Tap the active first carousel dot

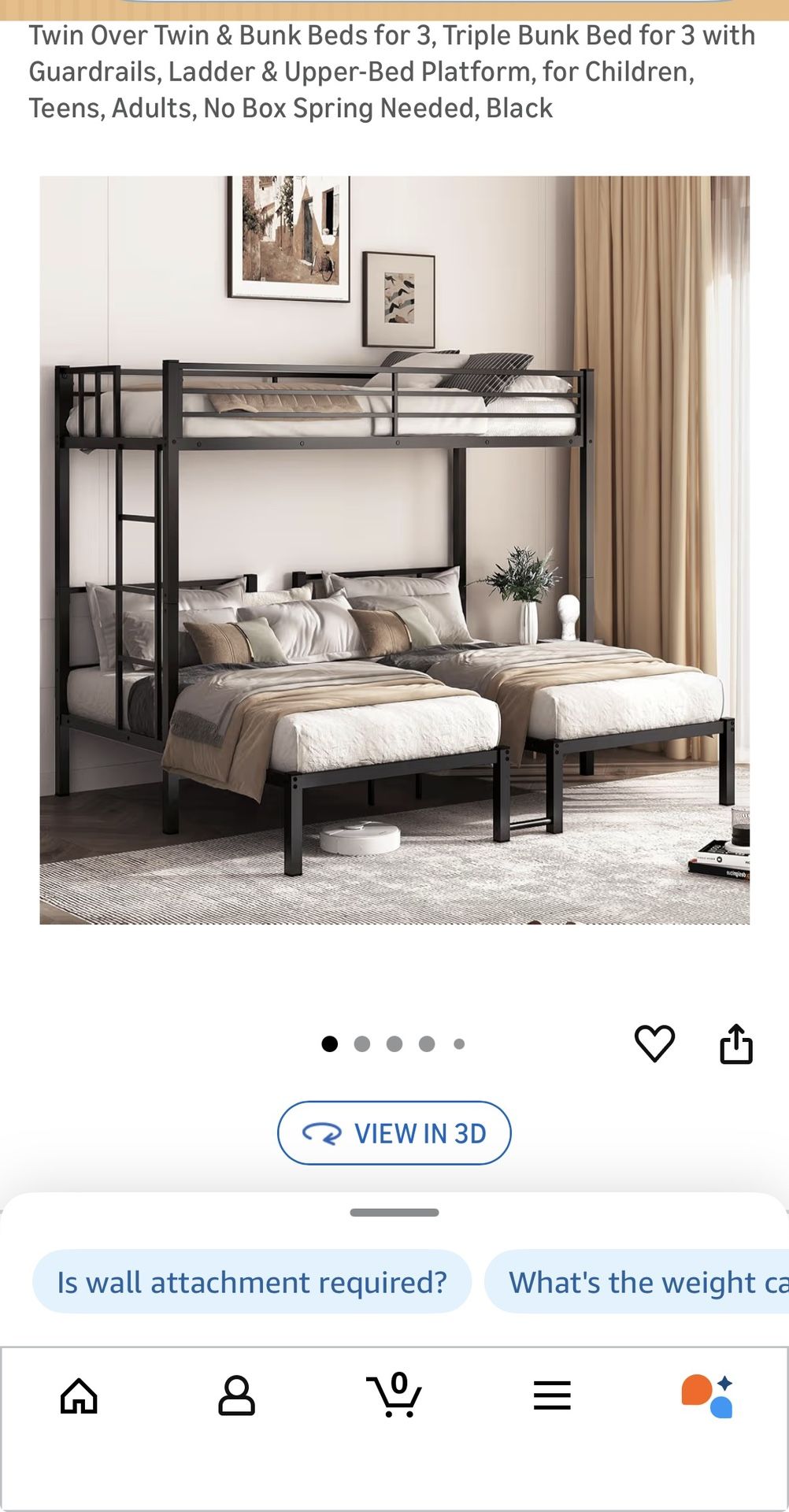point(328,1043)
